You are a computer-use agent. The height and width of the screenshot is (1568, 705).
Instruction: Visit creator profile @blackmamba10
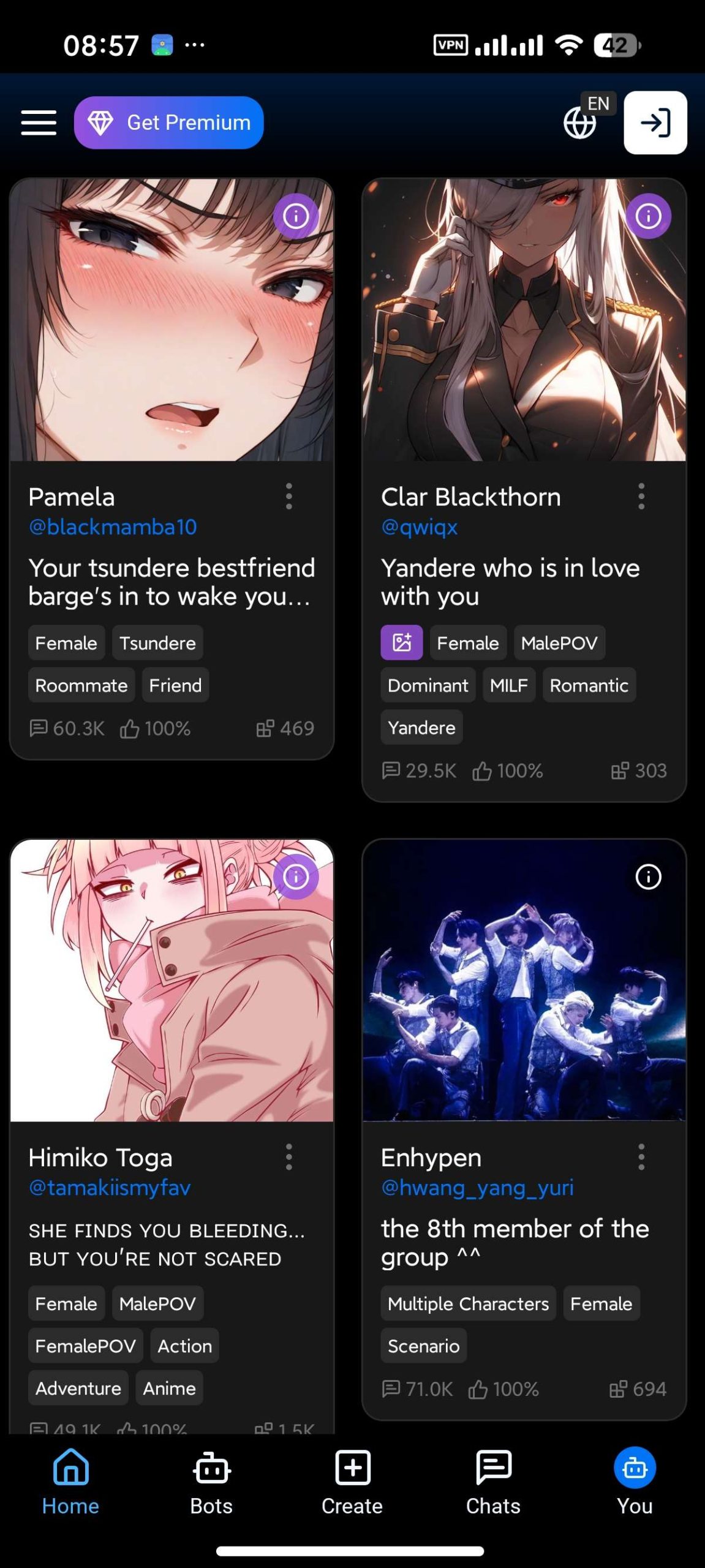(113, 527)
